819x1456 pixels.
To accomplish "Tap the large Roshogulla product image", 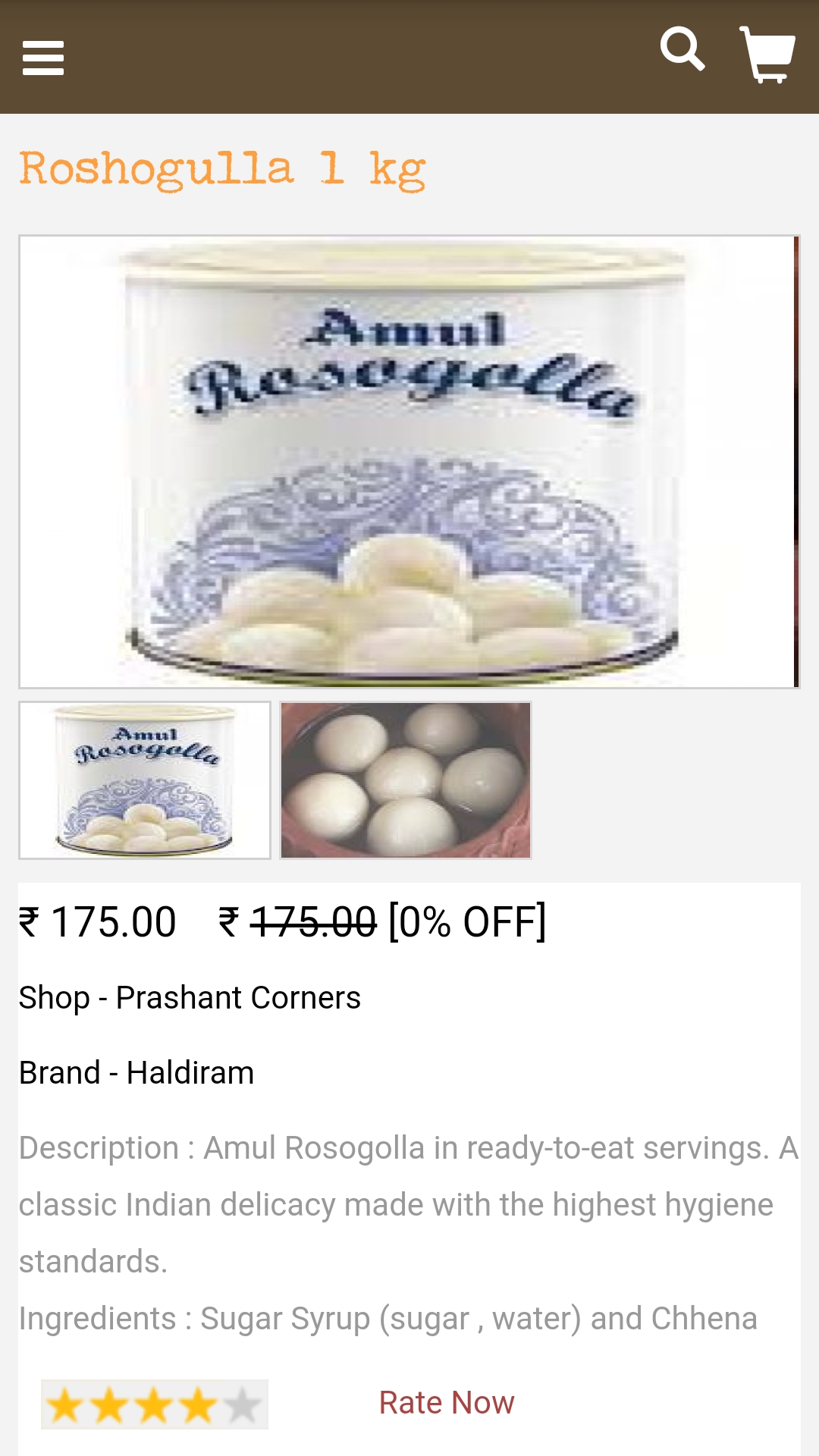I will [x=409, y=462].
